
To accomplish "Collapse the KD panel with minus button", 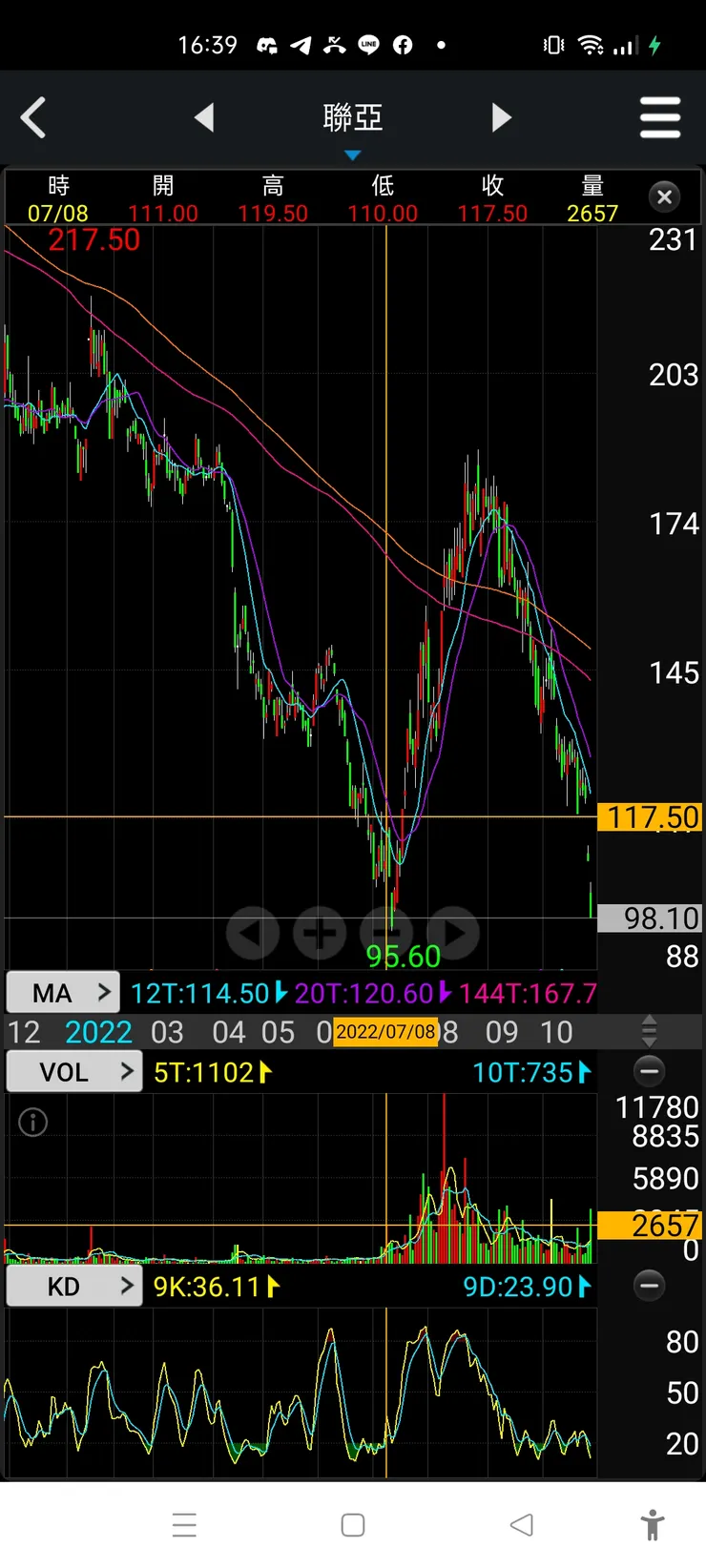I will coord(649,1286).
